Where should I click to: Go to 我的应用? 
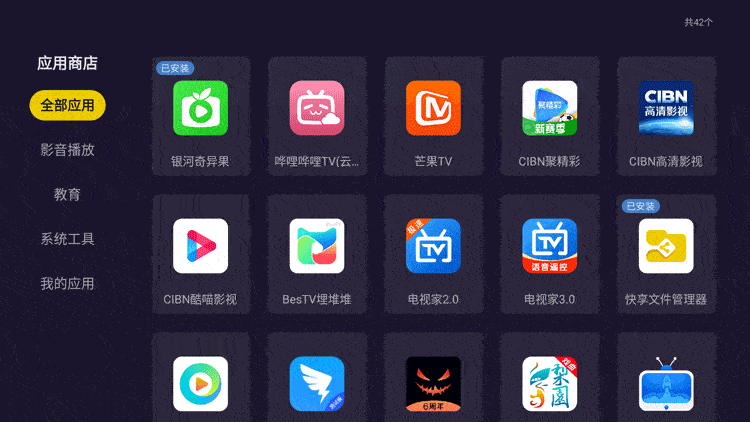coord(67,283)
